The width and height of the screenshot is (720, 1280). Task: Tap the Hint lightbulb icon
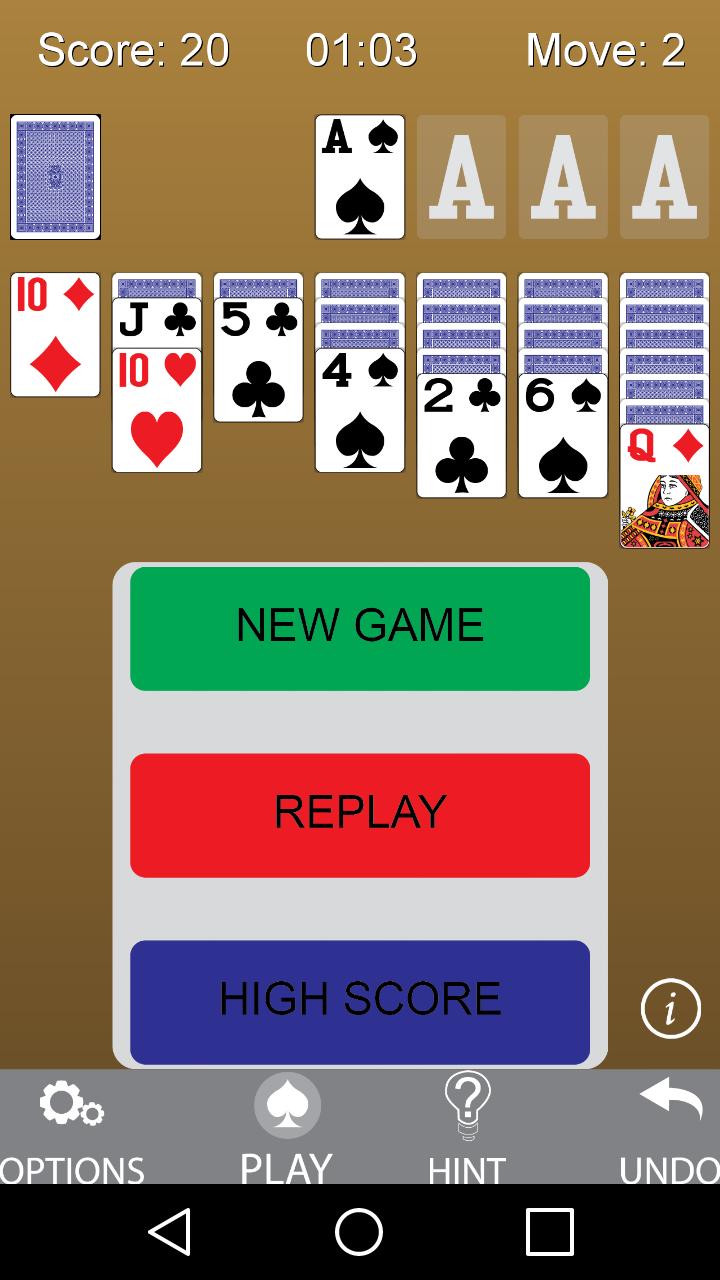tap(467, 1105)
